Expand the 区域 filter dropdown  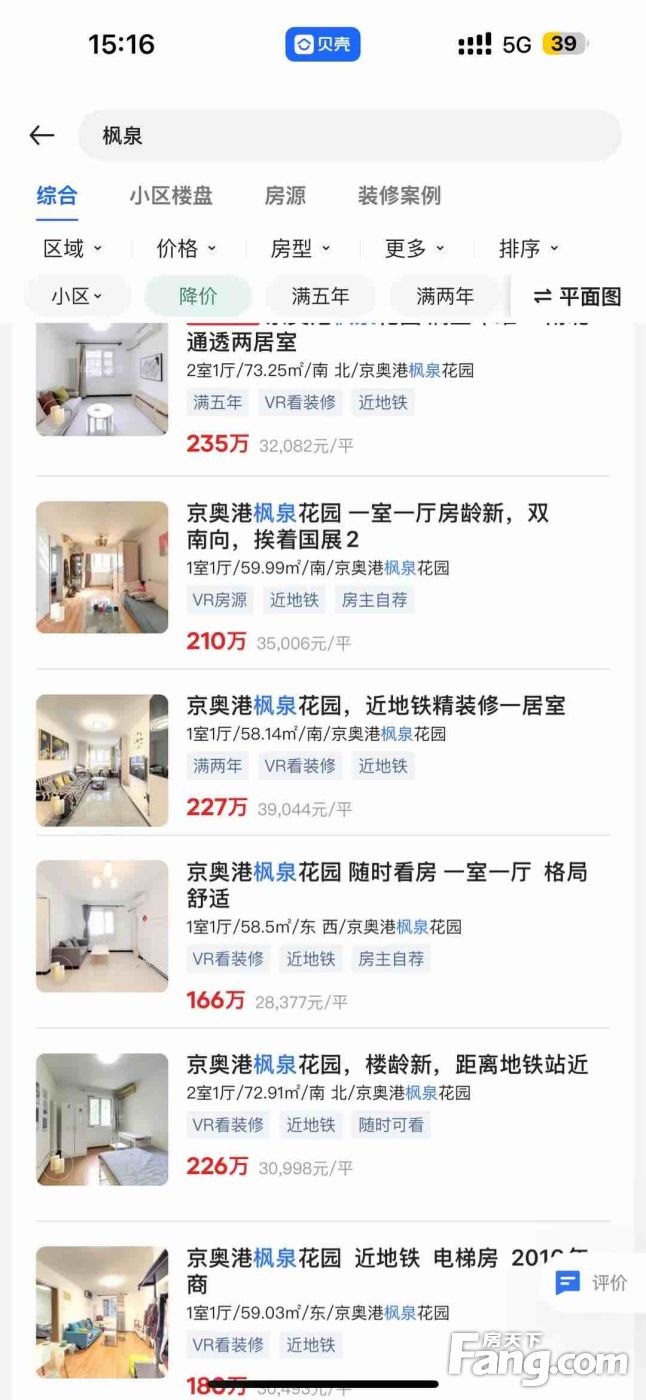pos(72,248)
